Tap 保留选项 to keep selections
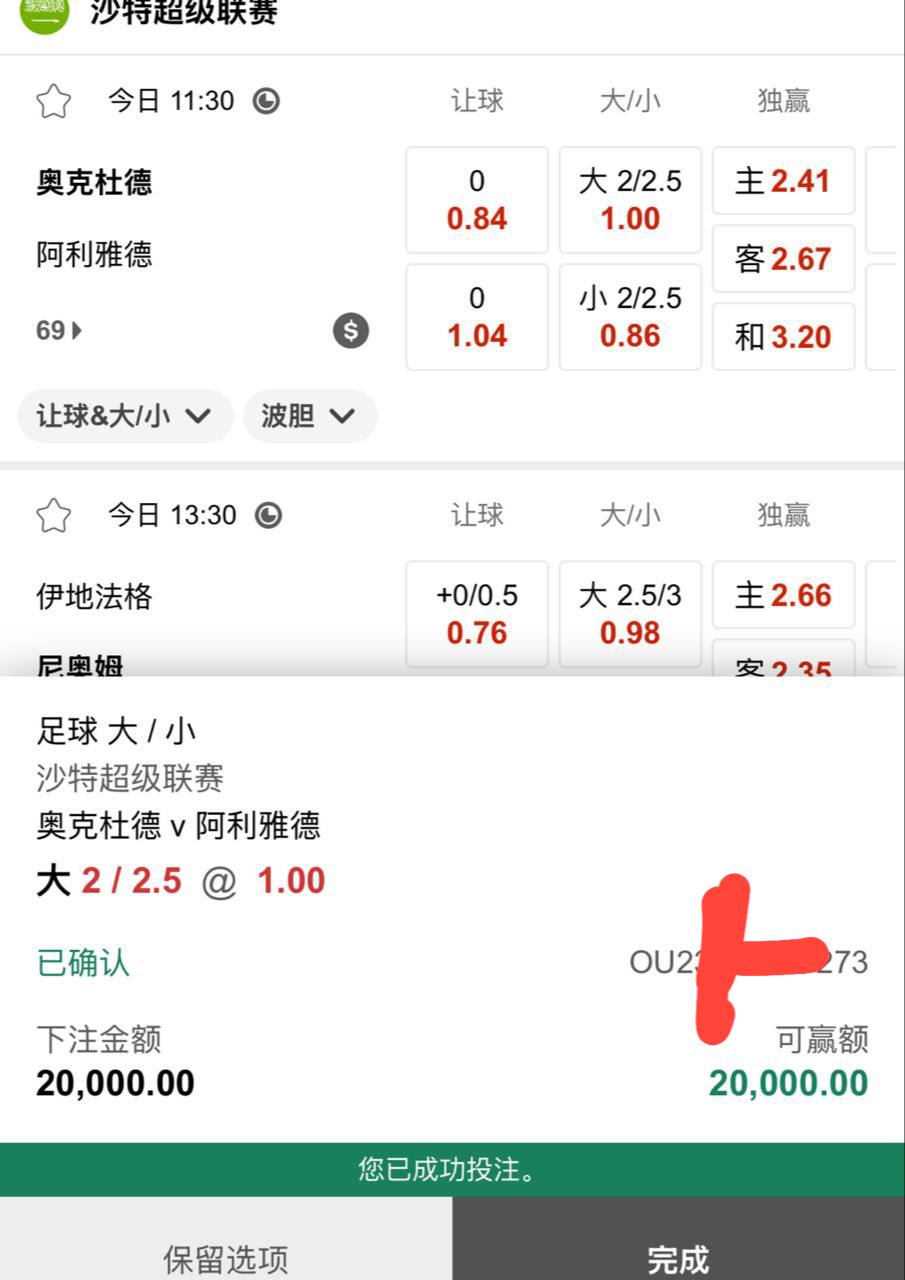Viewport: 905px width, 1280px height. coord(226,1250)
